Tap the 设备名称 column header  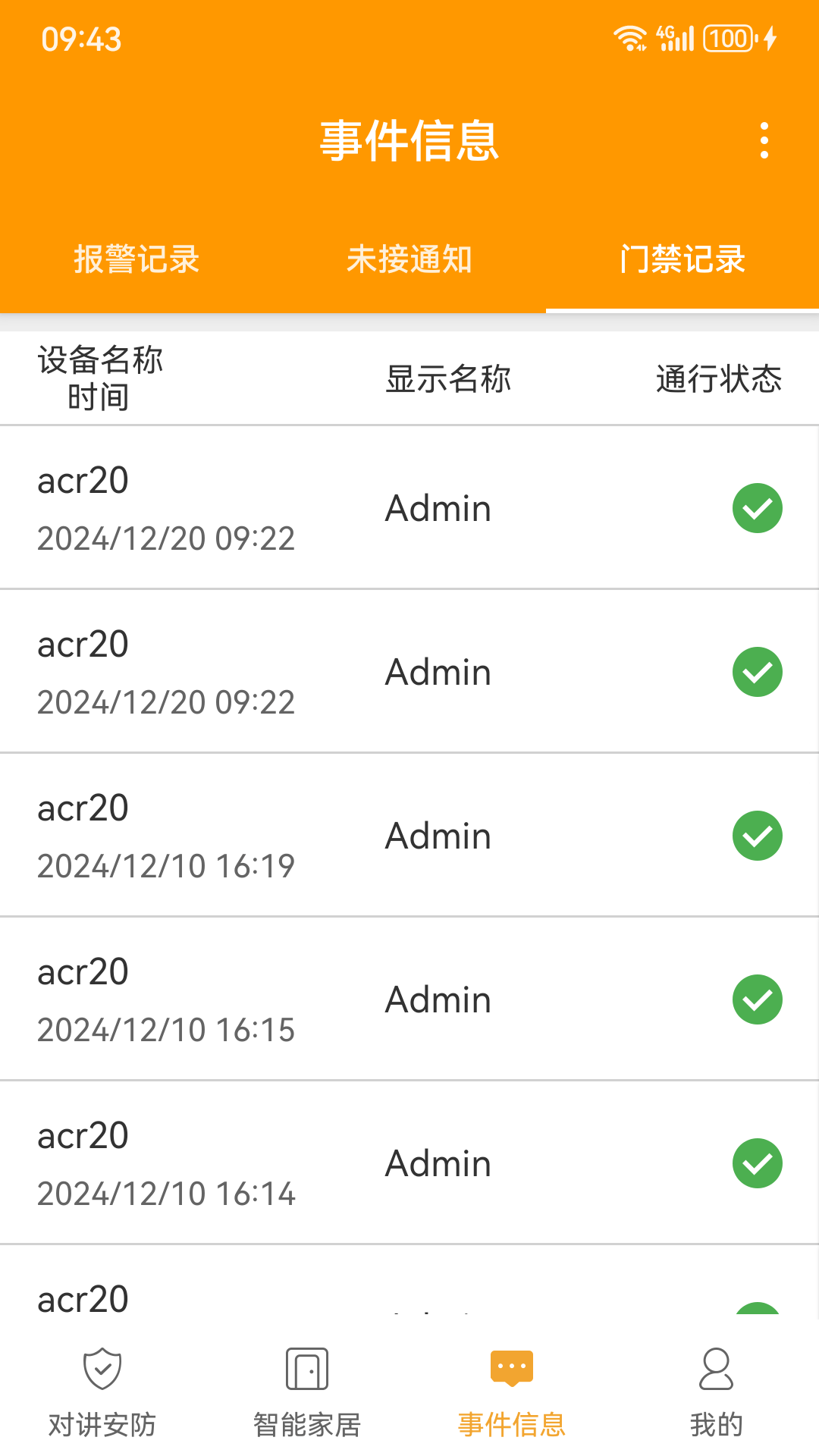(99, 362)
